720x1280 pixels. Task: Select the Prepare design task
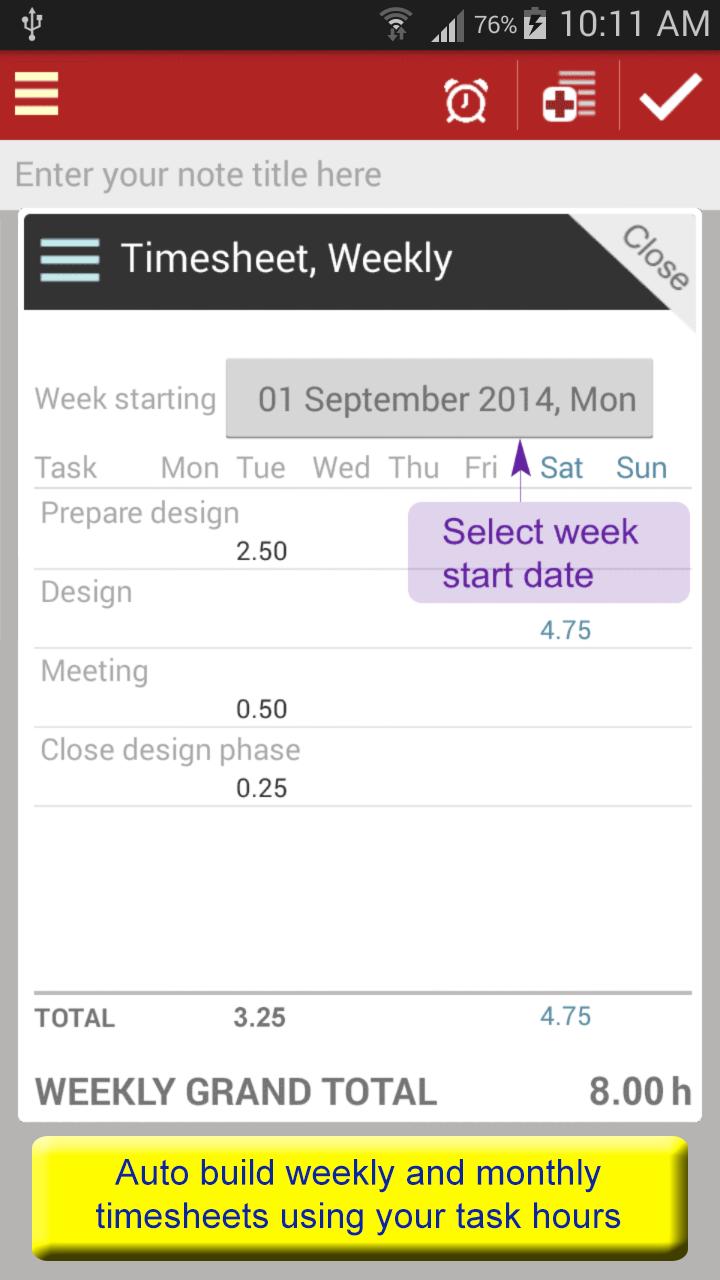(x=139, y=513)
